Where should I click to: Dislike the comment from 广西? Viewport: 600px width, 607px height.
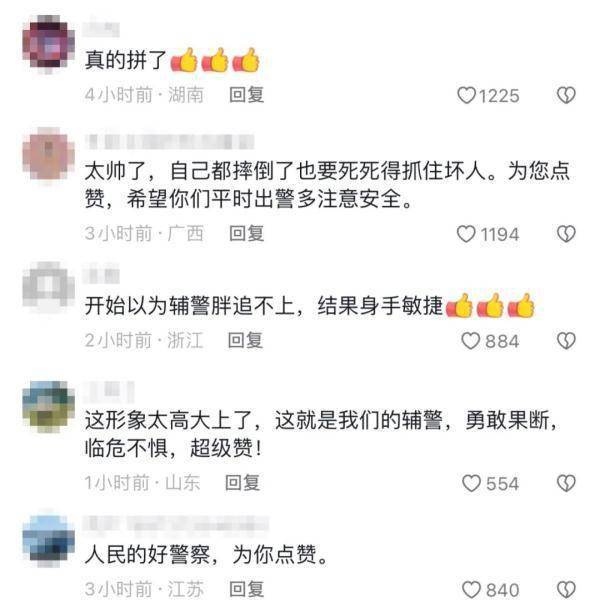[566, 234]
